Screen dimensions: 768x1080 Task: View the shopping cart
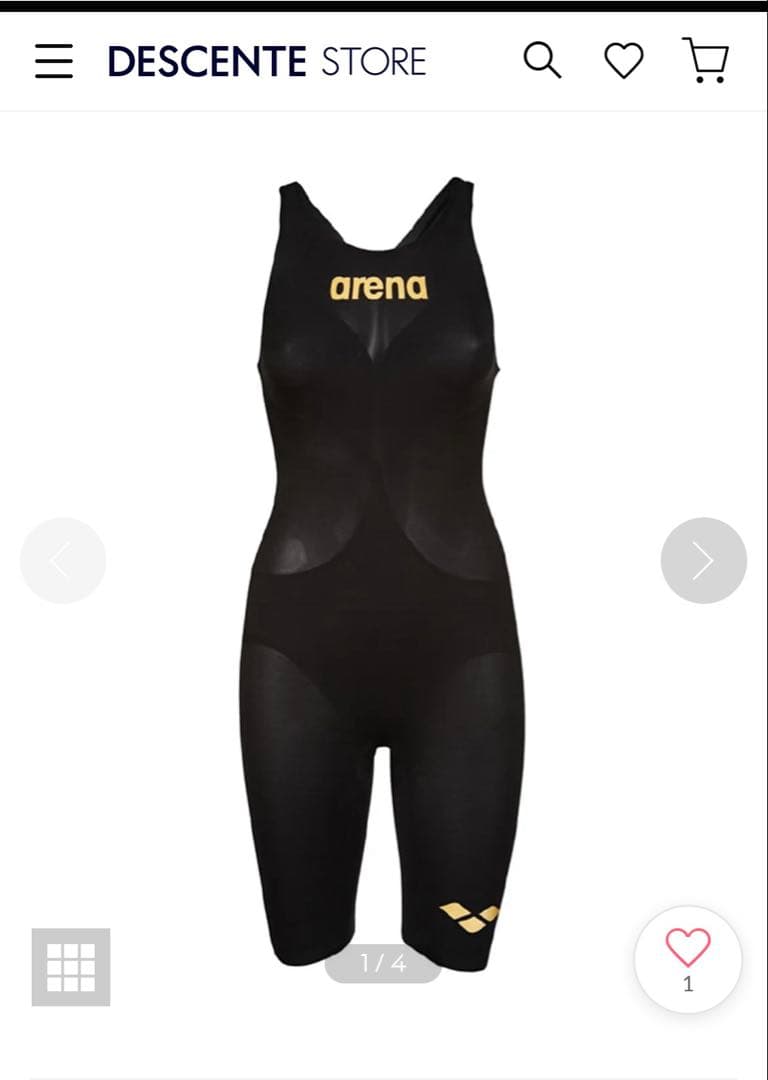pyautogui.click(x=705, y=60)
